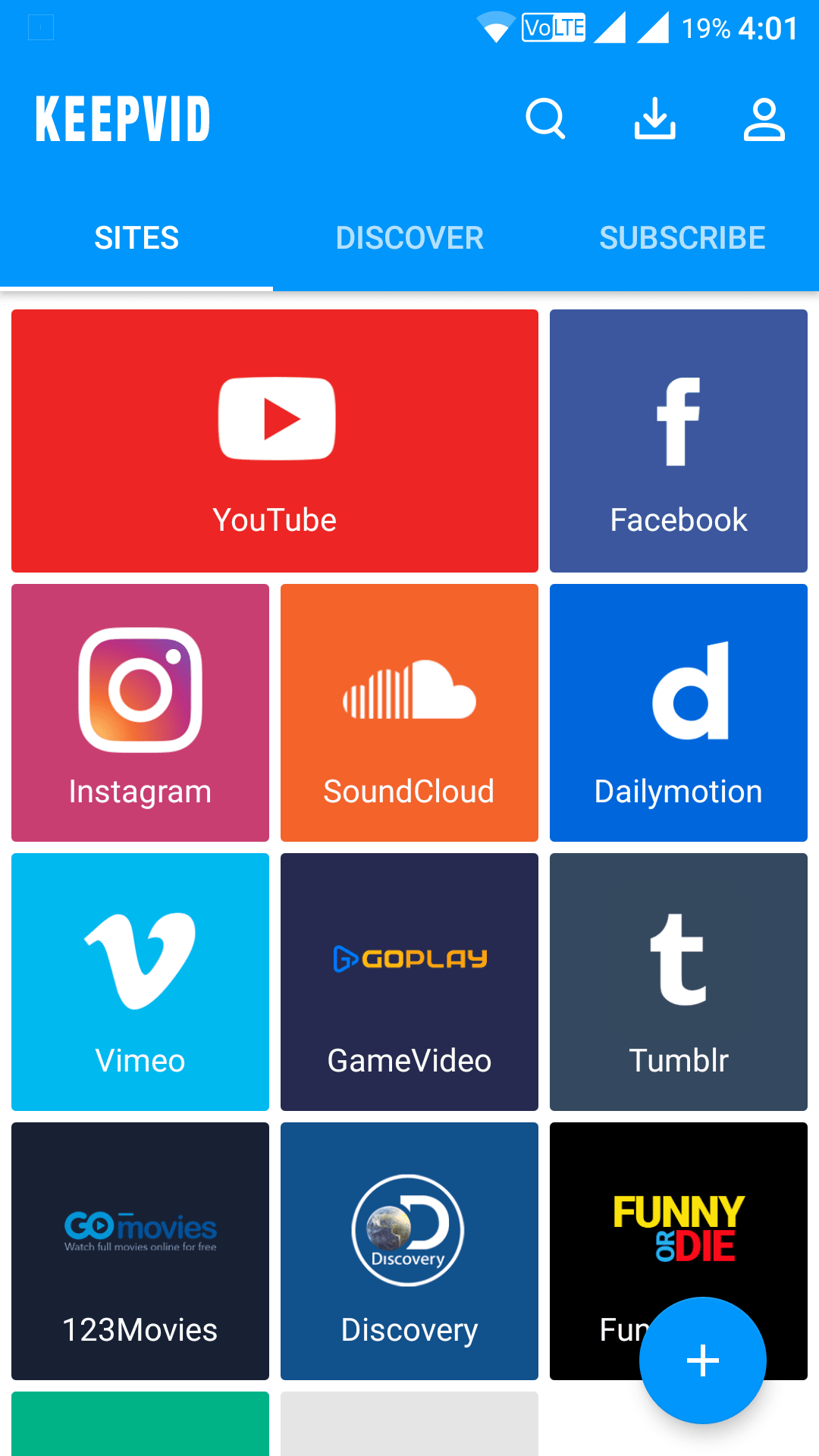Select the Instagram site
Screen dimensions: 819x1456
click(x=140, y=712)
